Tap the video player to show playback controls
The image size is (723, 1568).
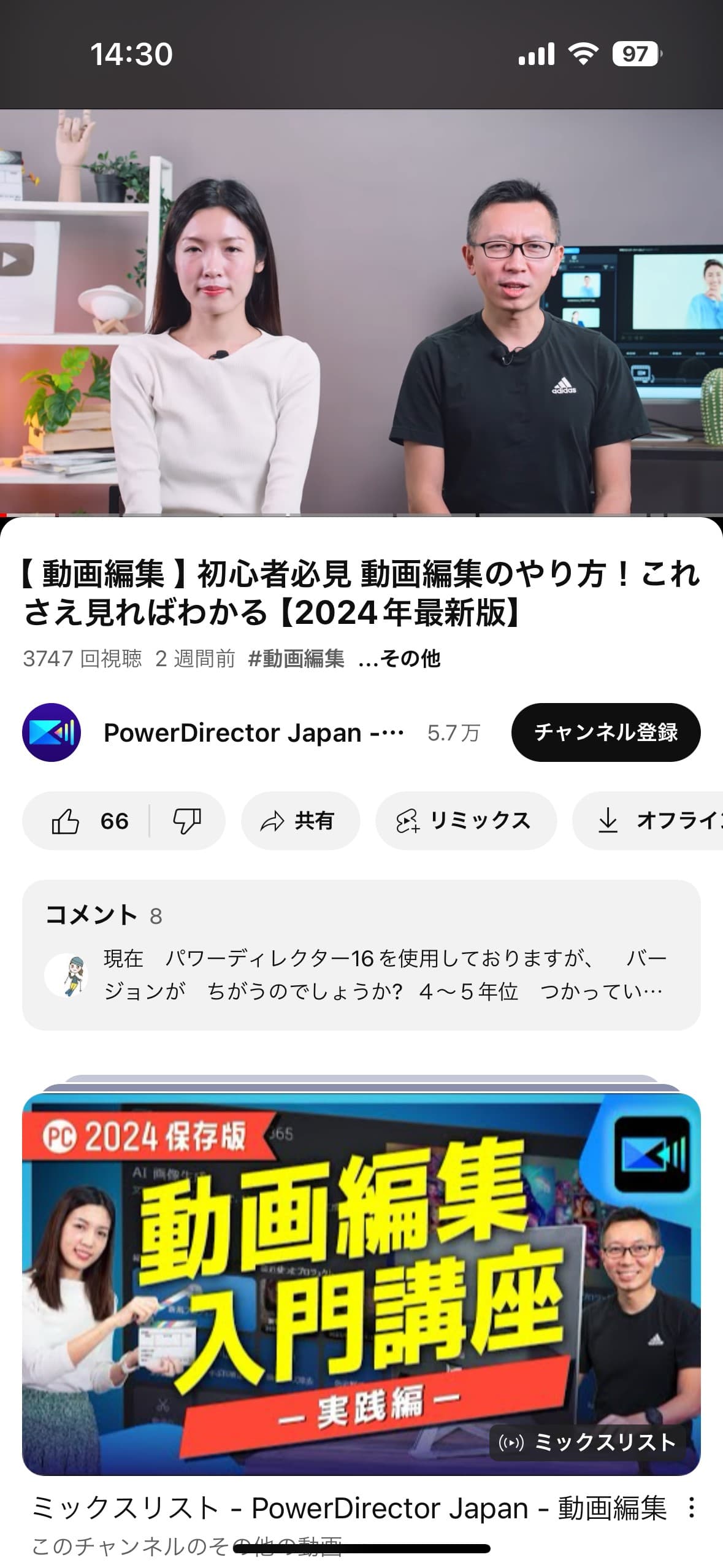[361, 312]
